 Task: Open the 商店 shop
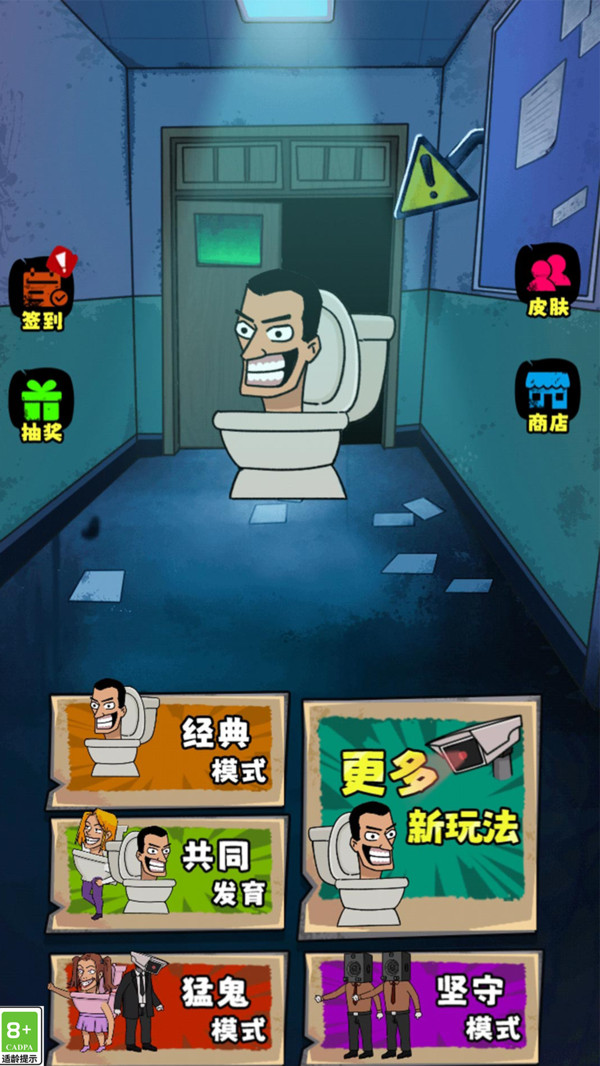click(x=547, y=396)
